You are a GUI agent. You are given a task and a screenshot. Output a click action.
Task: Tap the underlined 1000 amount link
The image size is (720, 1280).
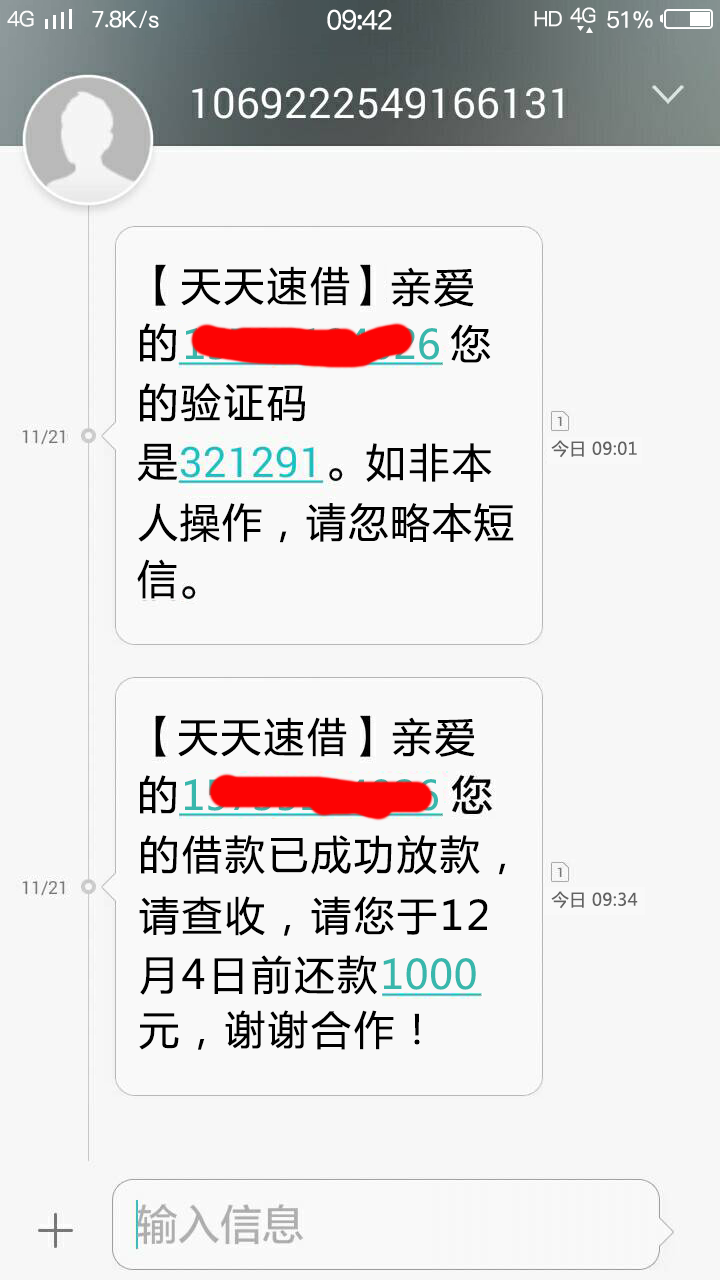click(431, 975)
